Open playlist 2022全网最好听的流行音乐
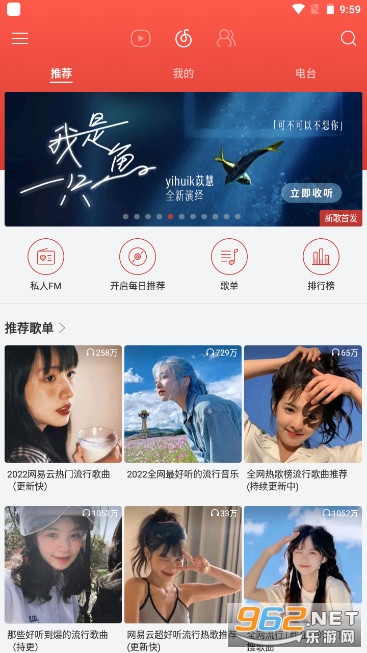The height and width of the screenshot is (653, 367). tap(183, 414)
